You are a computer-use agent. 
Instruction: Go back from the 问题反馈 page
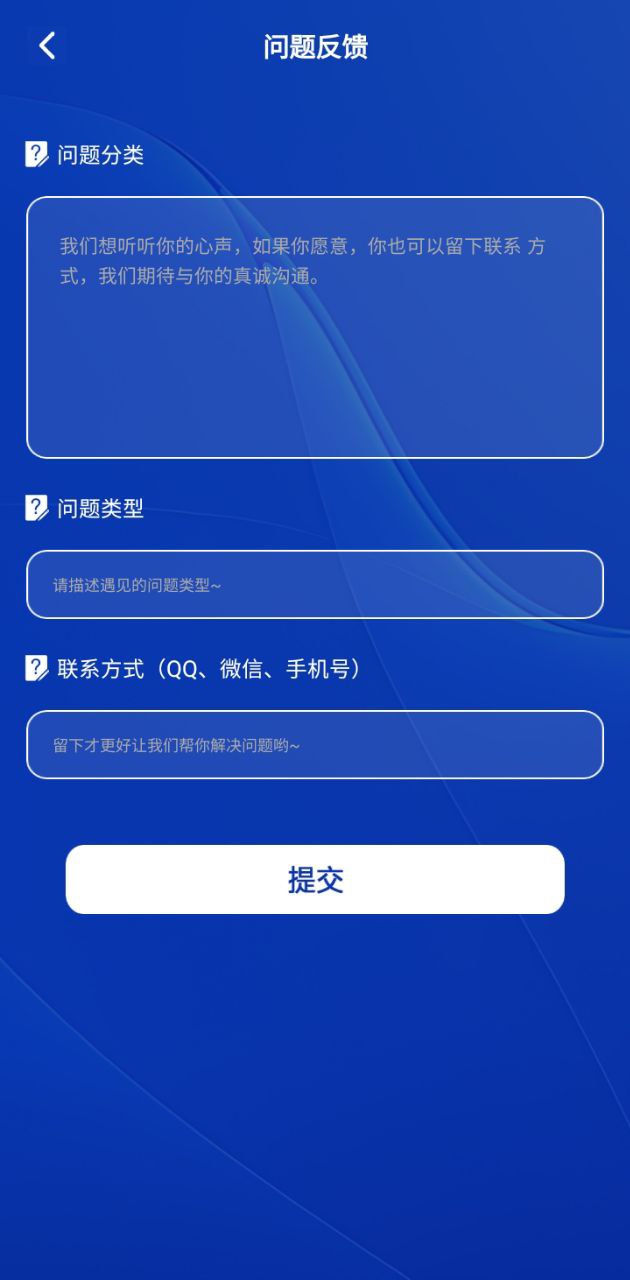coord(47,46)
